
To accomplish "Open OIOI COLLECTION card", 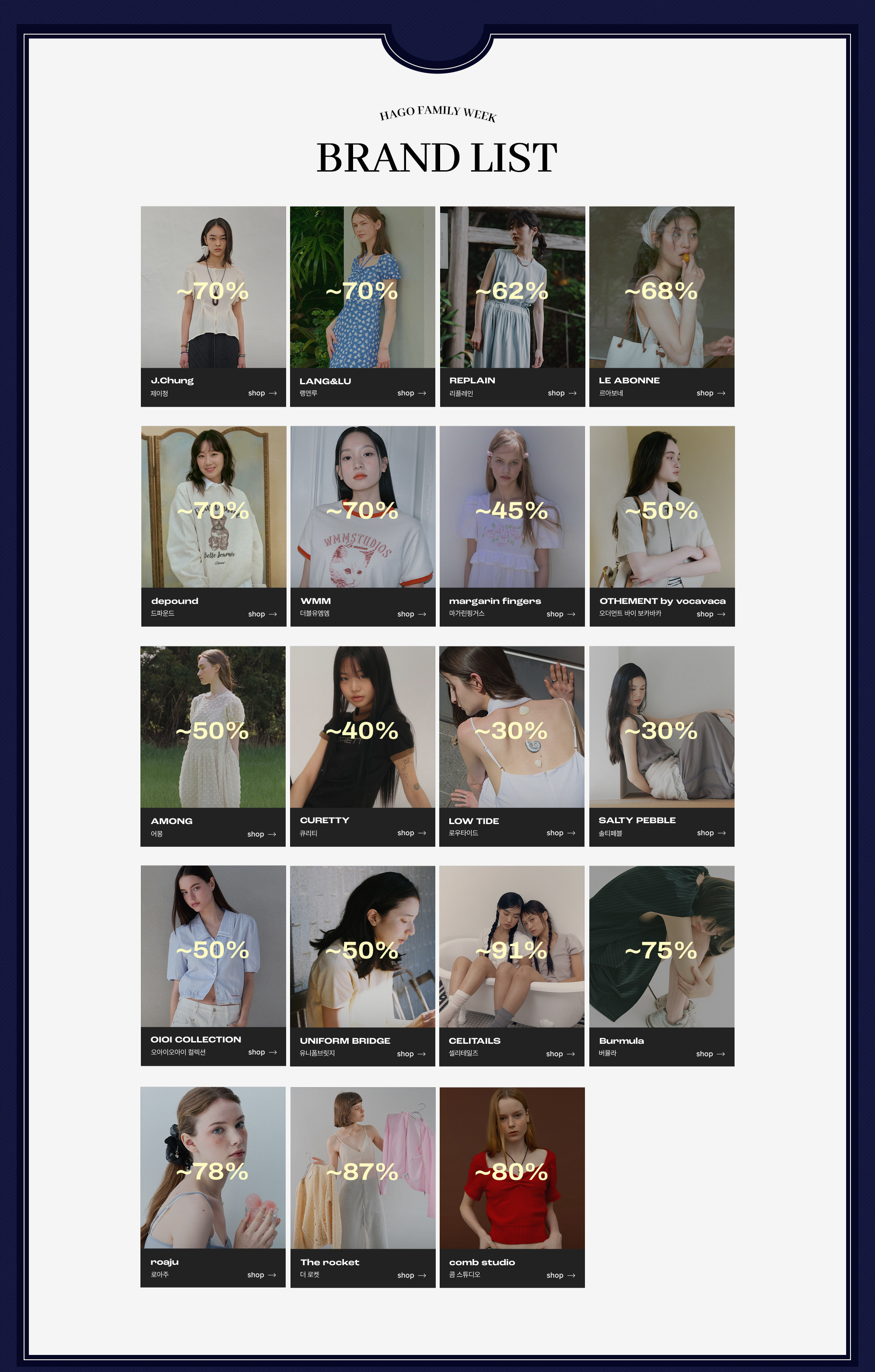I will 213,965.
